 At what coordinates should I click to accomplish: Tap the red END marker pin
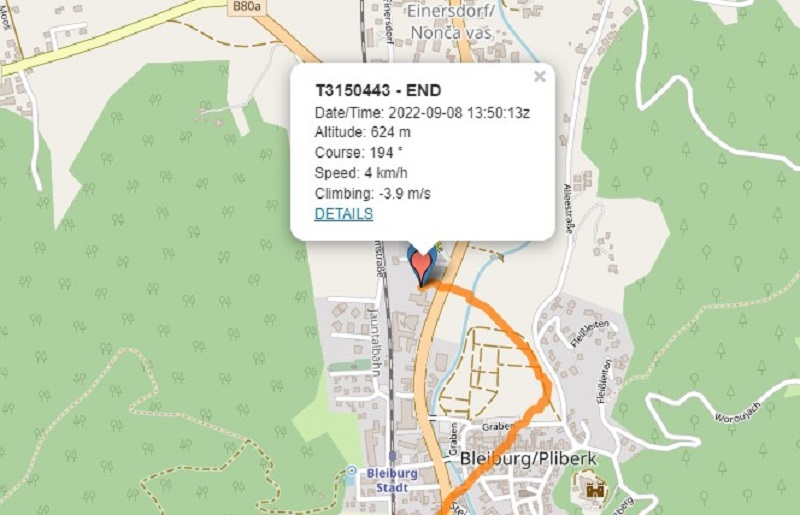(x=423, y=265)
